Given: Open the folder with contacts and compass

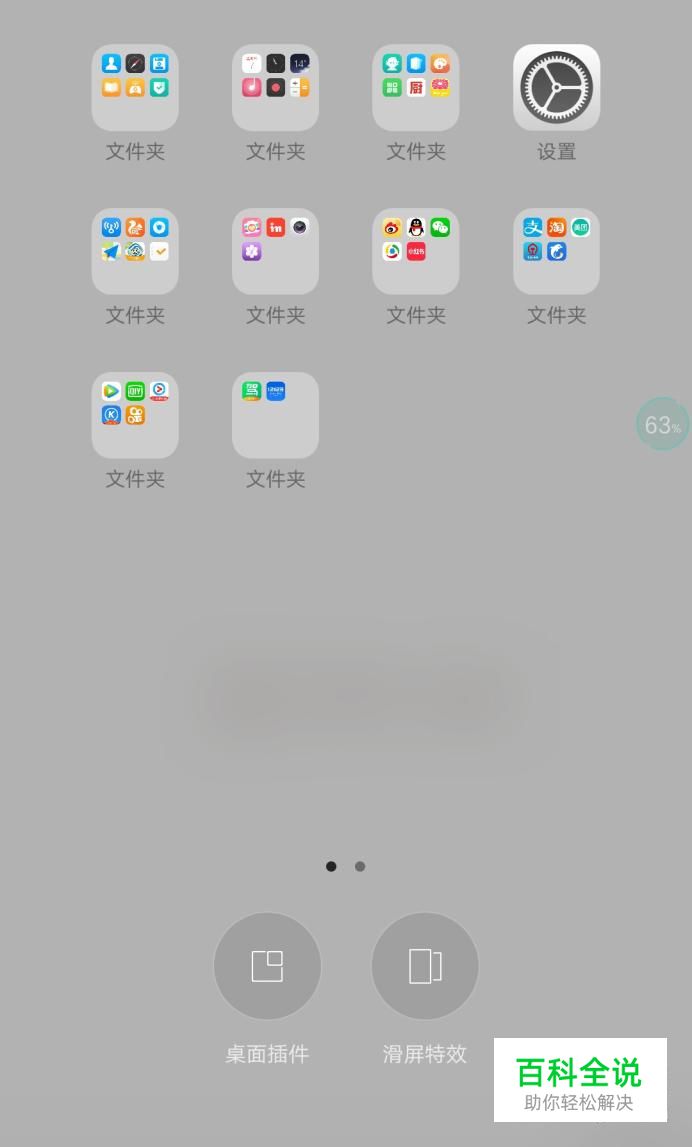Looking at the screenshot, I should [x=135, y=88].
